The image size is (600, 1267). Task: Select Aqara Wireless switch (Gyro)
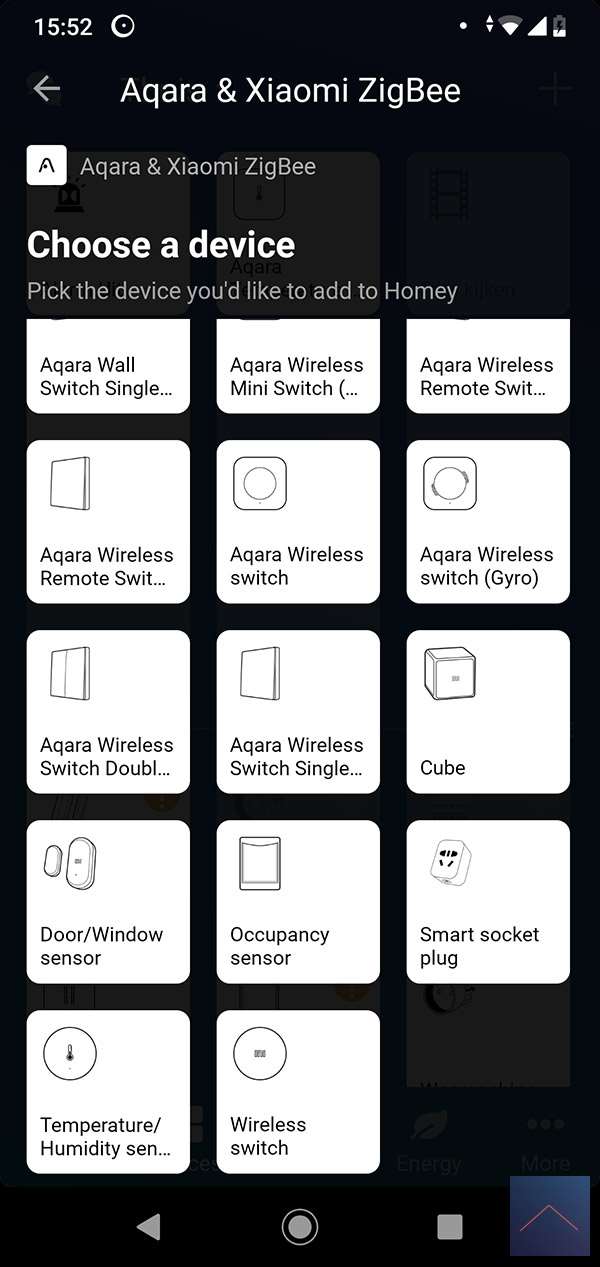[x=488, y=521]
